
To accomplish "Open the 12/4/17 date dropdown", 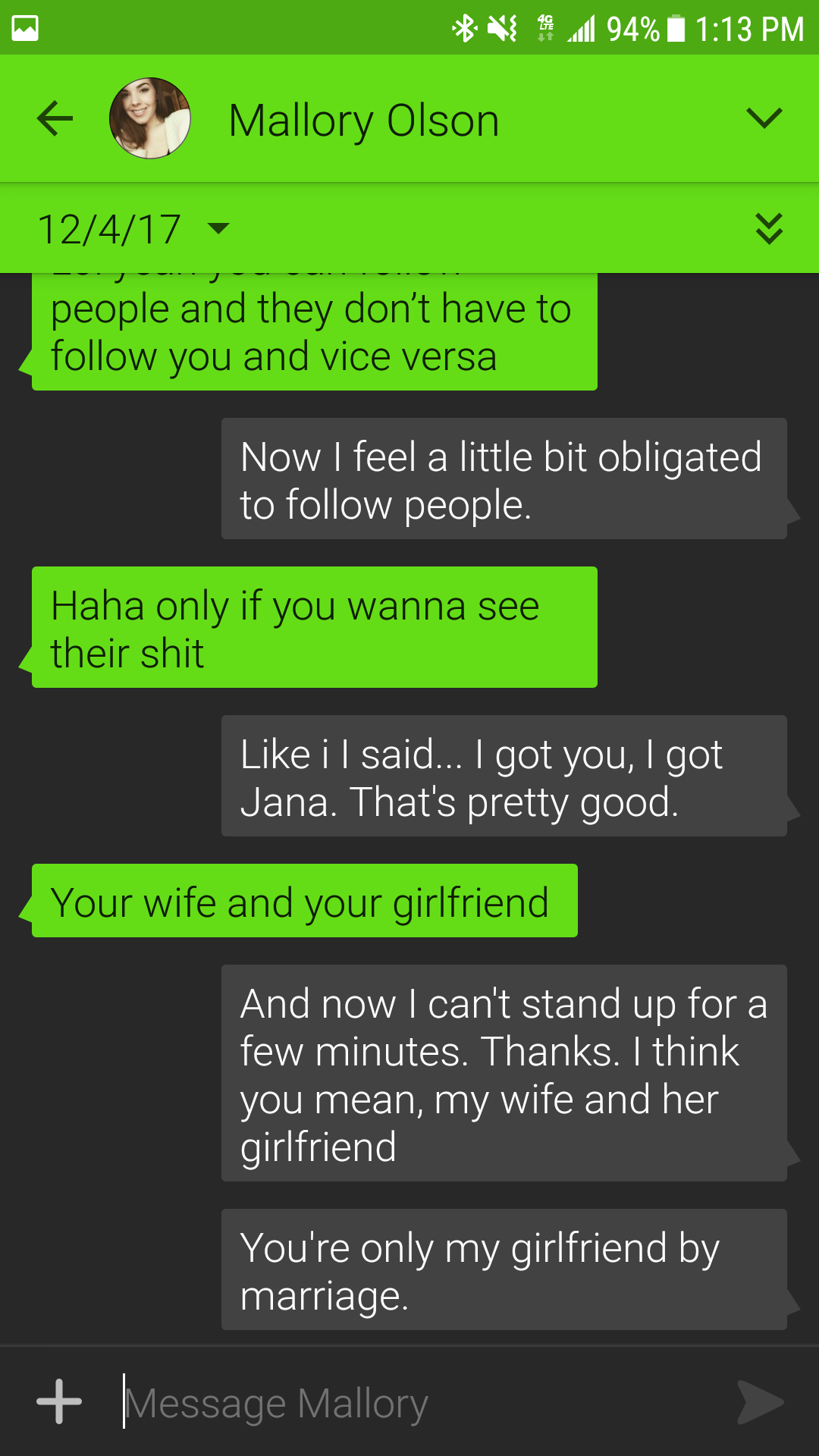I will (133, 229).
